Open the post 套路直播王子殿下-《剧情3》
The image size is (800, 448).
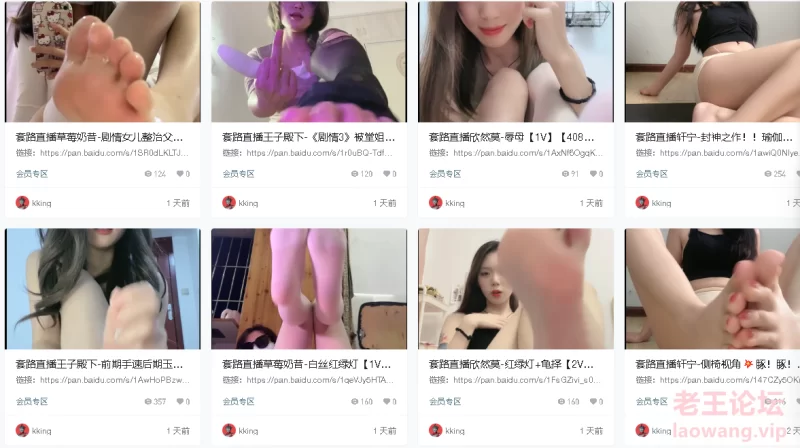coord(308,137)
